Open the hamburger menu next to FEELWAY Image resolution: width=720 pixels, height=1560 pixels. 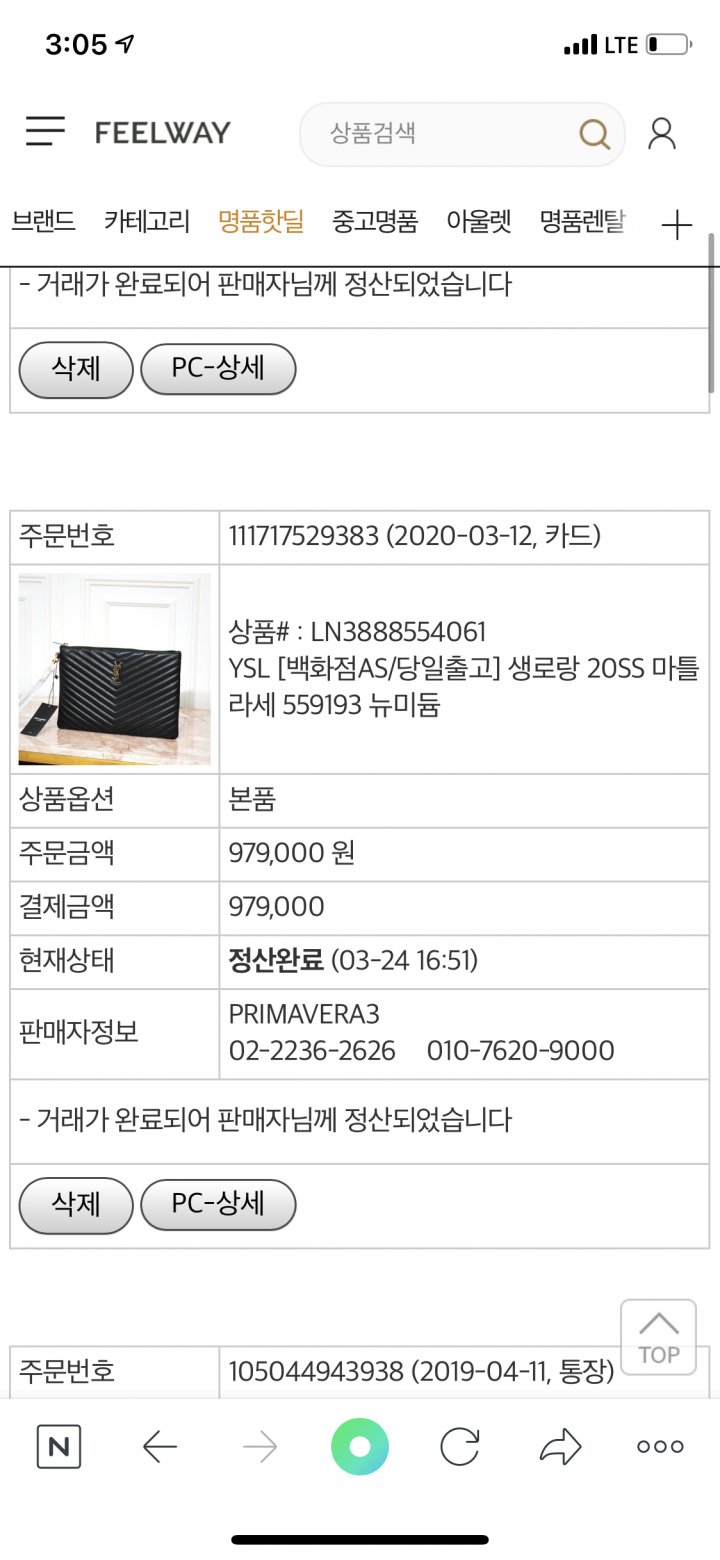pos(45,131)
